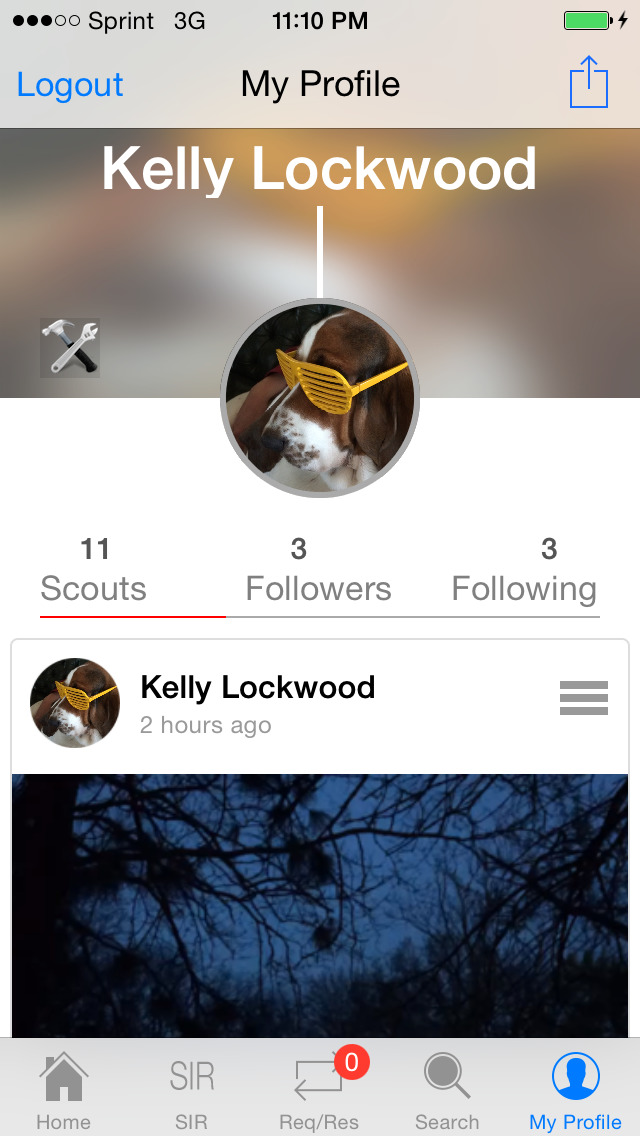The image size is (640, 1136).
Task: Open Kelly Lockwood's avatar in the post header
Action: click(75, 703)
